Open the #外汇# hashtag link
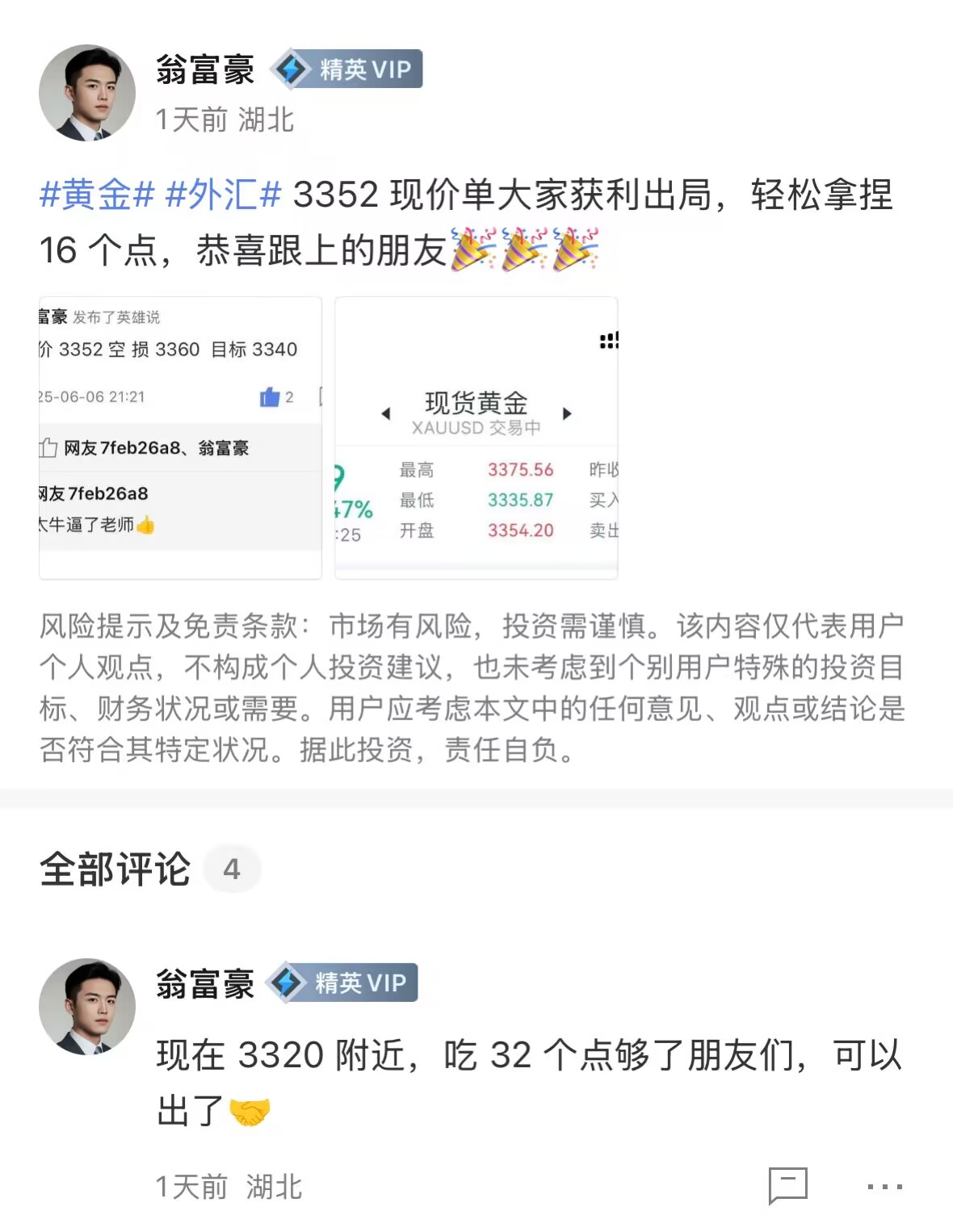This screenshot has width=953, height=1232. tap(223, 195)
